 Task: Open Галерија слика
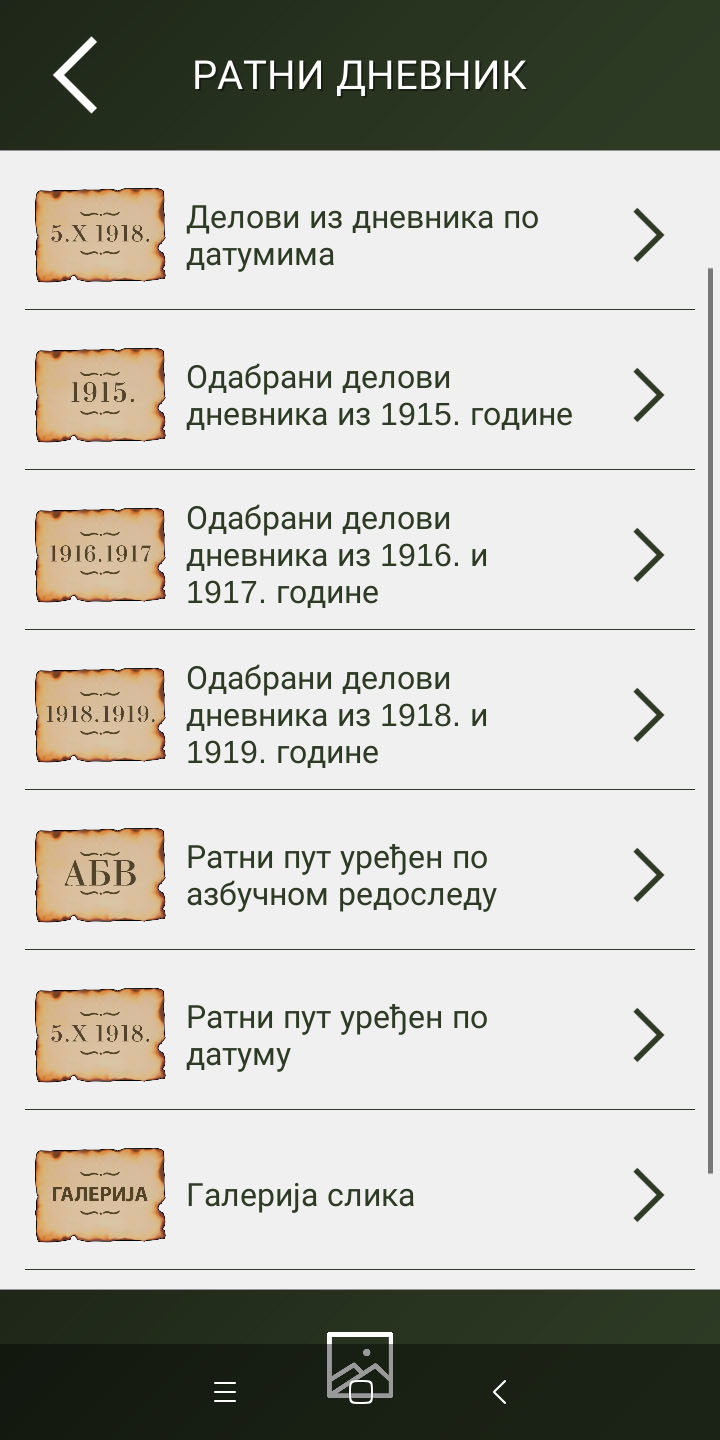pos(360,1196)
